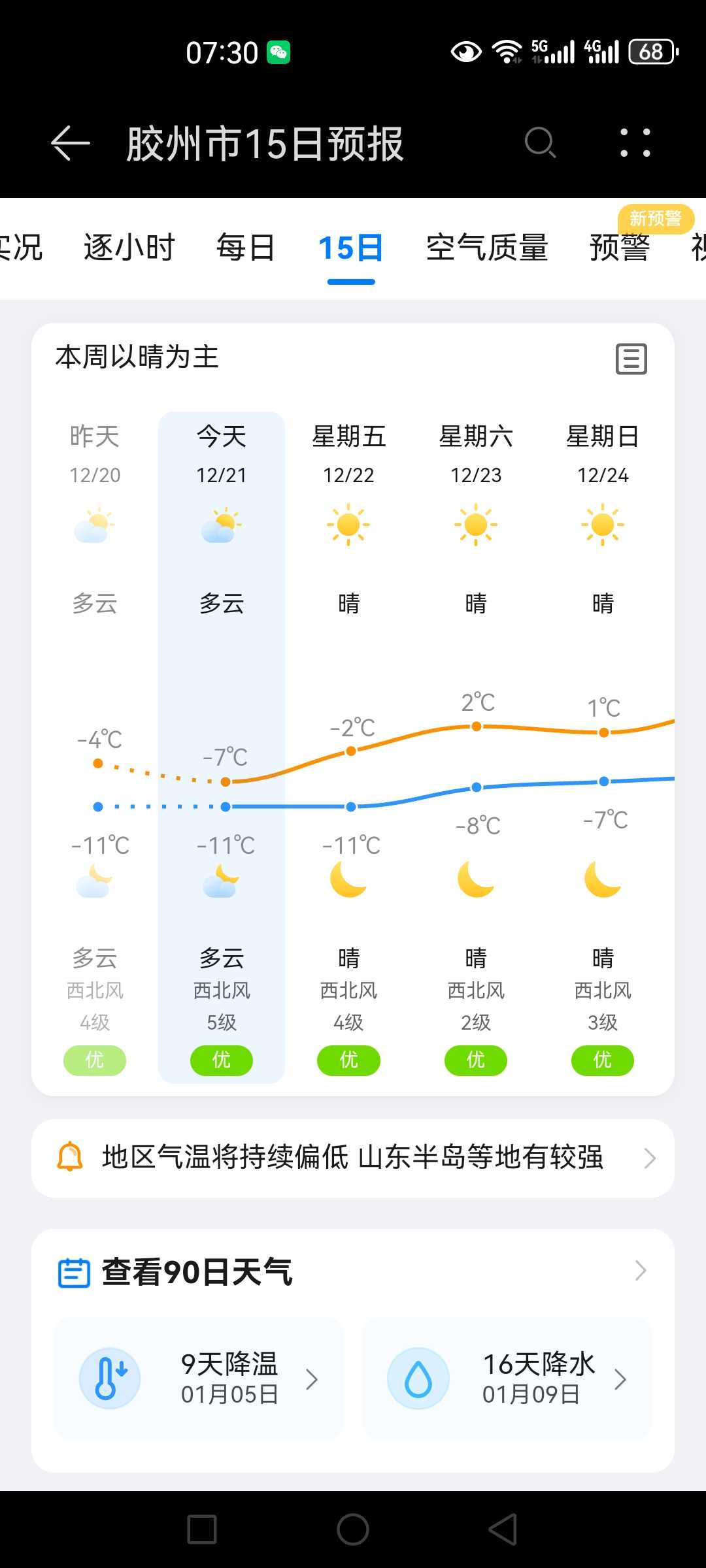Switch to the 空气质量 tab
706x1568 pixels.
pyautogui.click(x=487, y=248)
